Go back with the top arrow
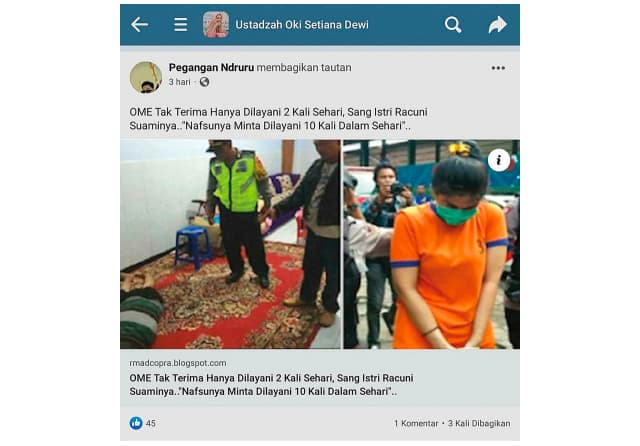The width and height of the screenshot is (640, 446). point(140,25)
